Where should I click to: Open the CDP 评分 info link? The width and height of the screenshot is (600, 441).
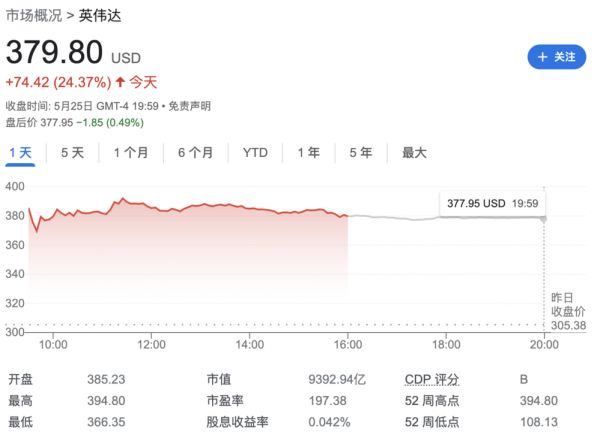[x=430, y=380]
